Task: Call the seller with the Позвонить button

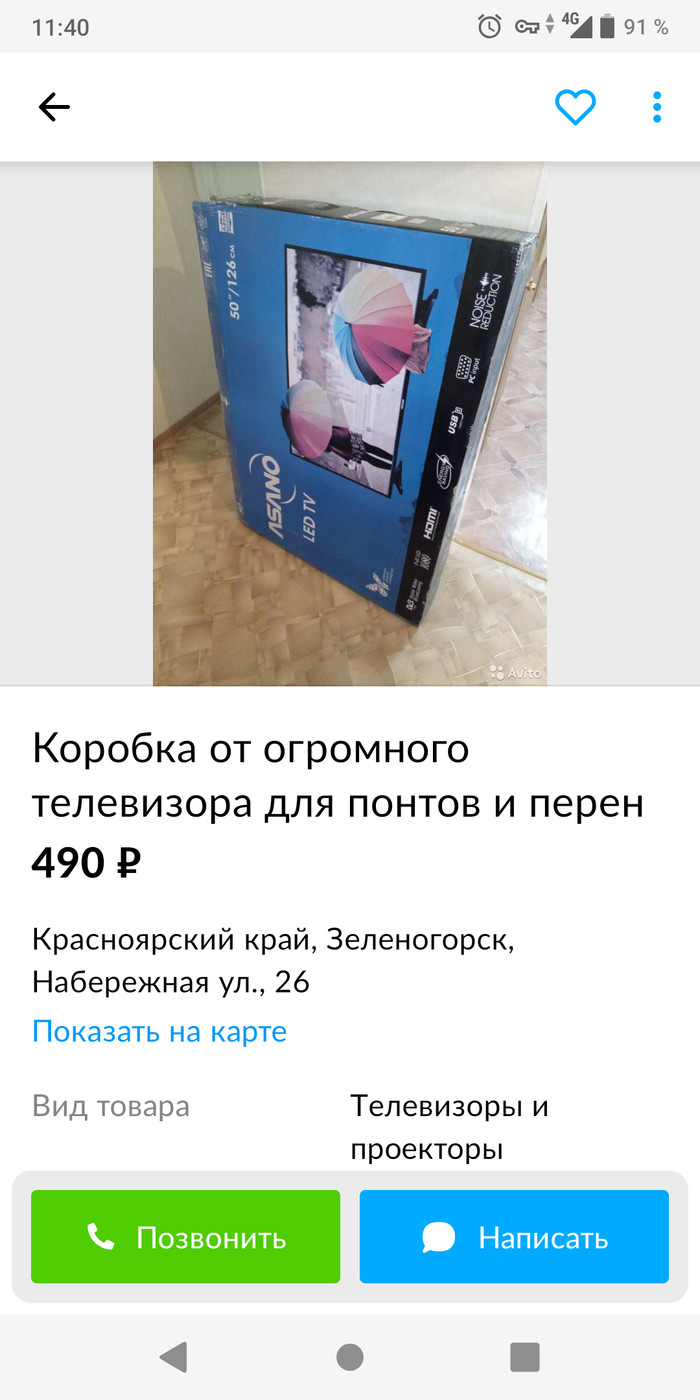Action: point(186,1237)
